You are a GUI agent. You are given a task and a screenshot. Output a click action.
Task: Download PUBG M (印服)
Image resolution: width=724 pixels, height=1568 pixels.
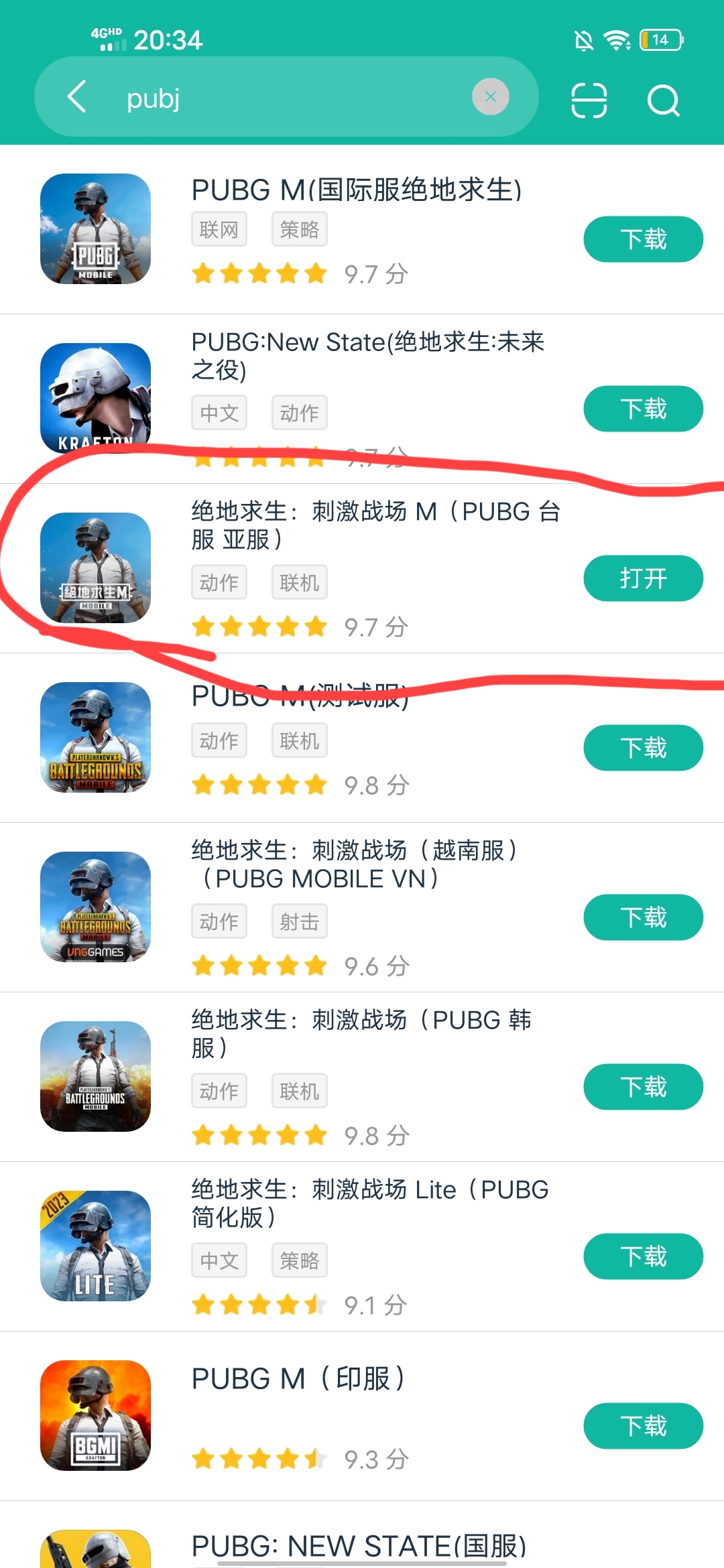pyautogui.click(x=642, y=1426)
